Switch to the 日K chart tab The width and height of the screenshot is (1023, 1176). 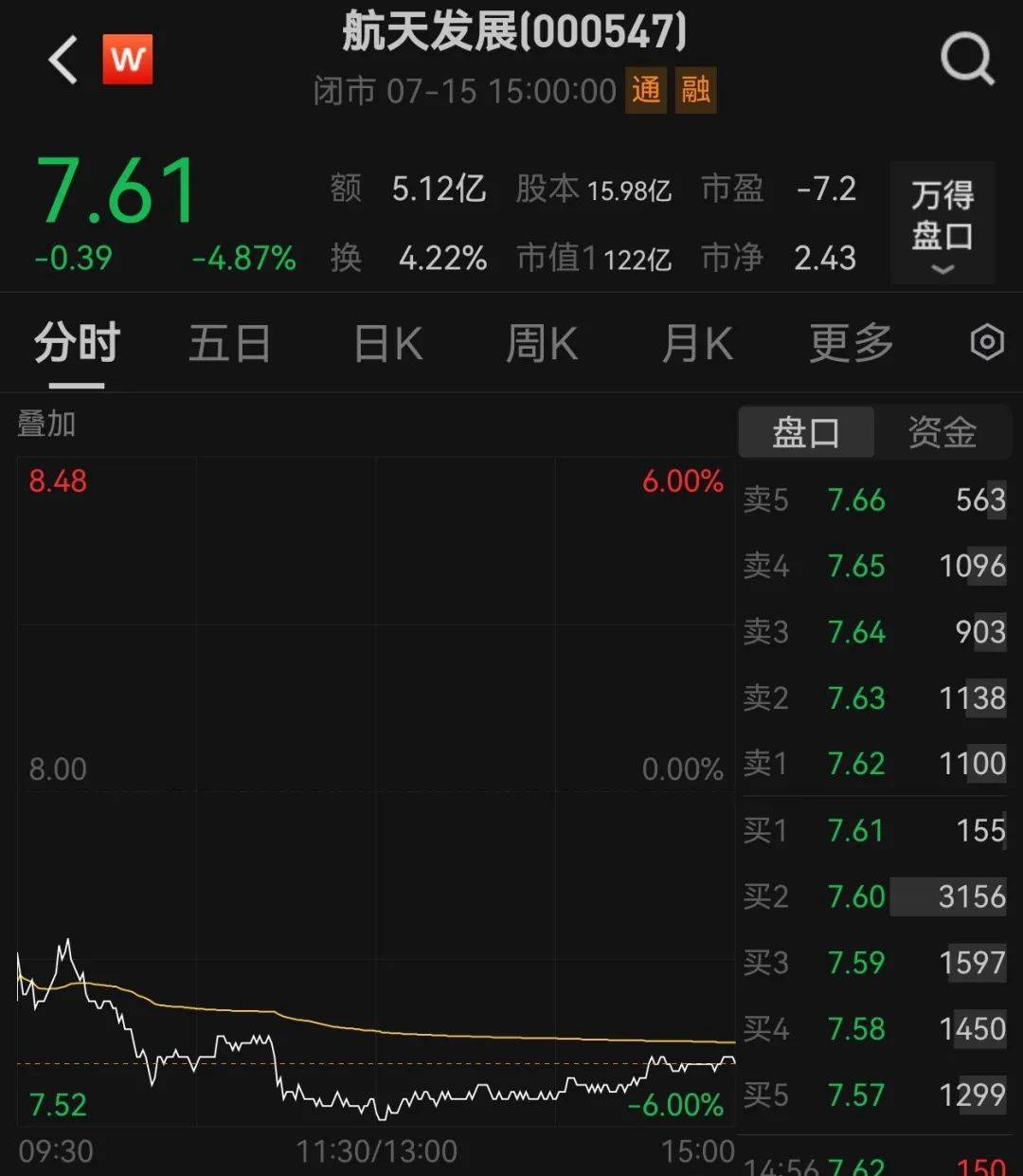(x=387, y=343)
